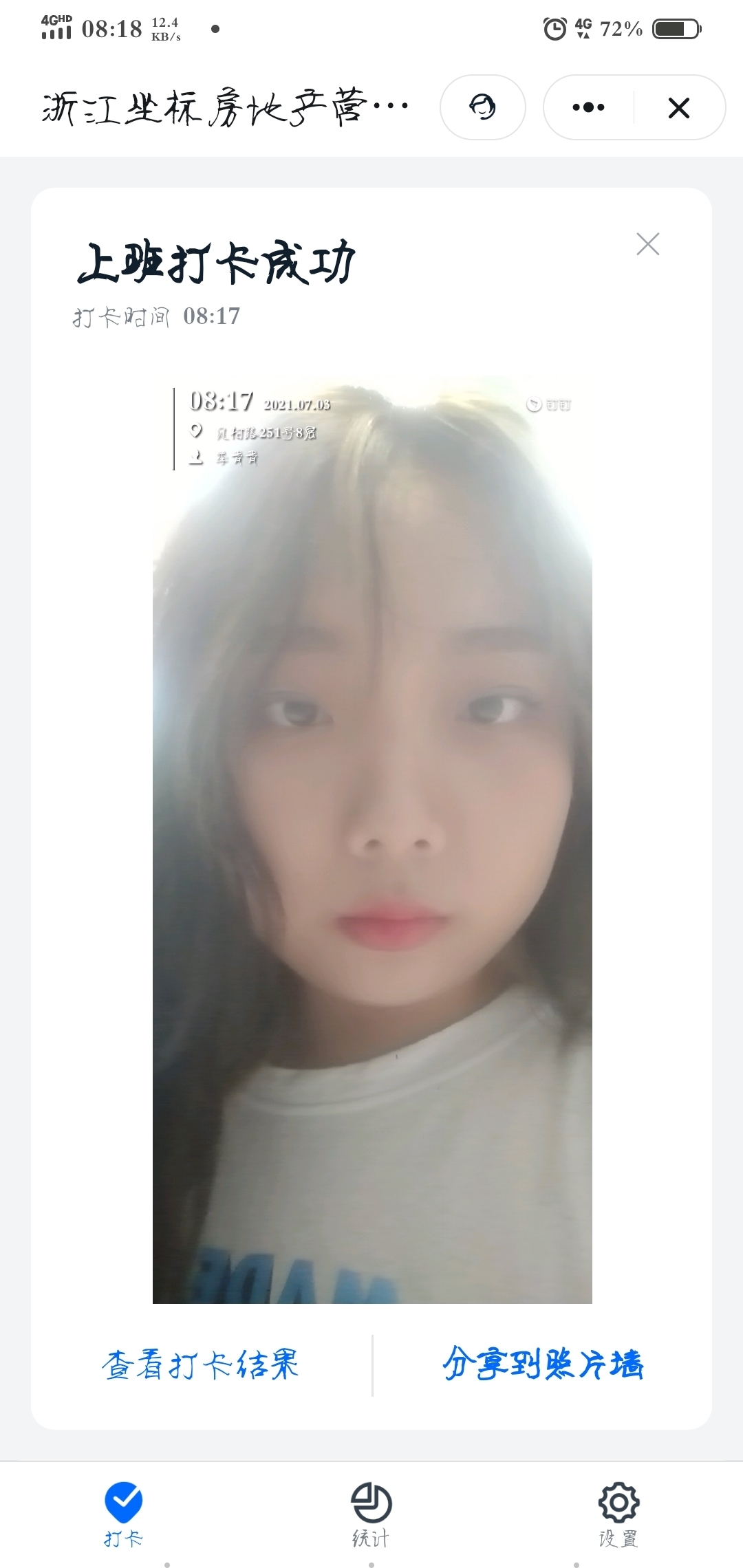Screen dimensions: 743x1568
Task: Tap 分享到照片墙 to share the photo
Action: (x=543, y=1364)
